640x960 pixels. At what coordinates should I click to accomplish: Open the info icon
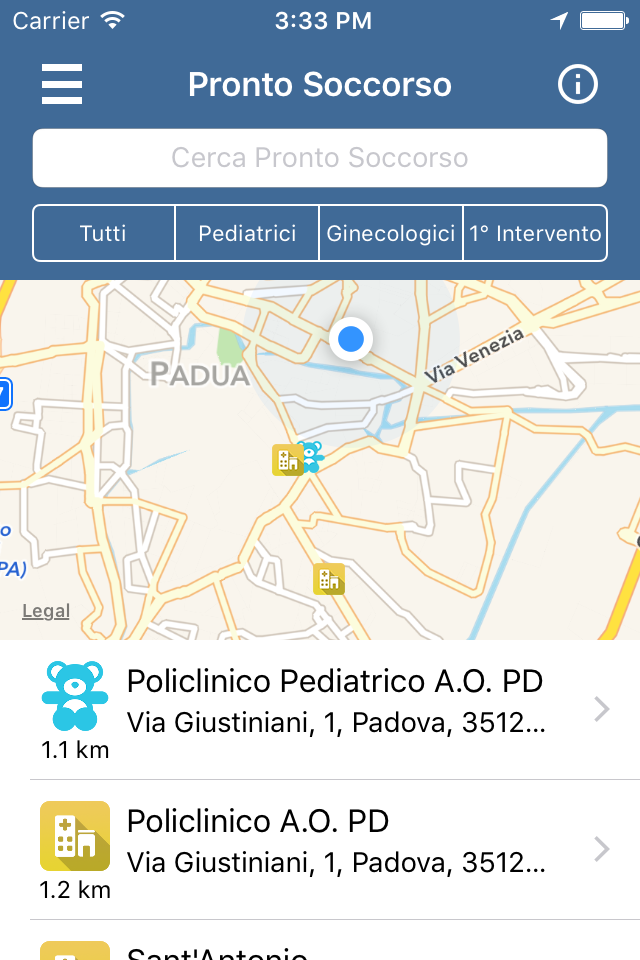[x=577, y=85]
